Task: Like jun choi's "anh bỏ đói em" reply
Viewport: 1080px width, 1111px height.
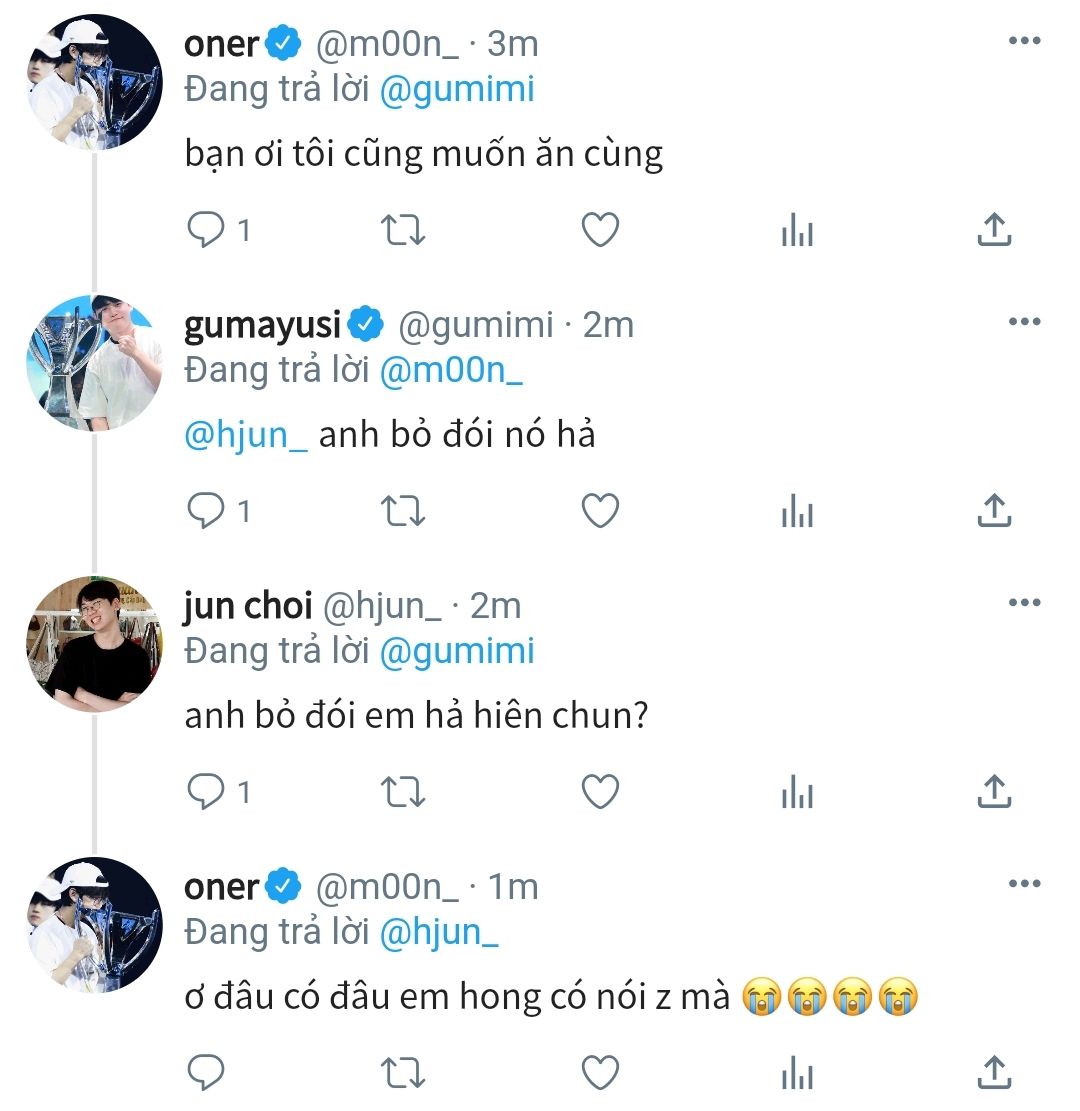Action: pos(600,792)
